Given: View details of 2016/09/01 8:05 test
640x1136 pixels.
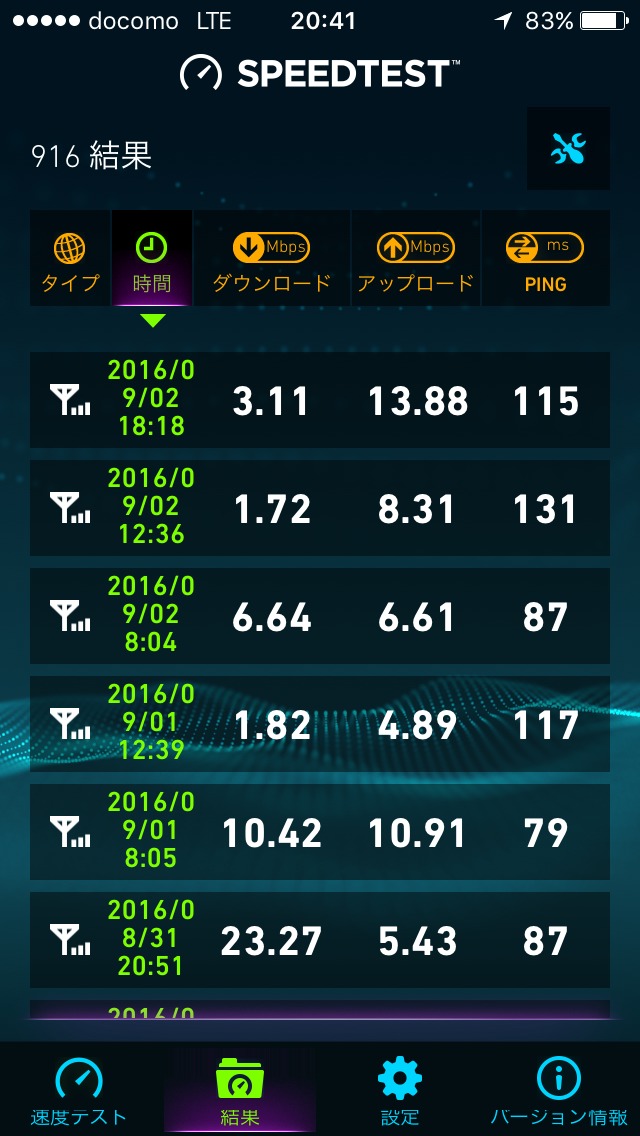Looking at the screenshot, I should coord(320,832).
